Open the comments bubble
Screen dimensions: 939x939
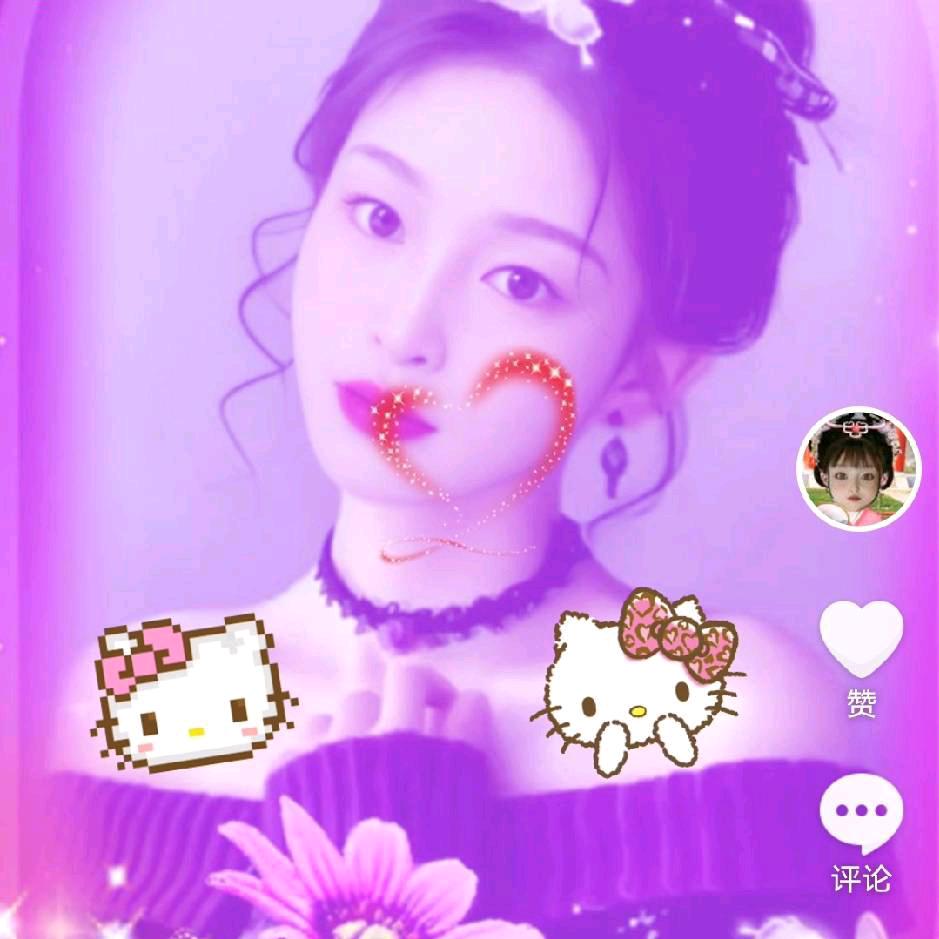click(x=861, y=812)
